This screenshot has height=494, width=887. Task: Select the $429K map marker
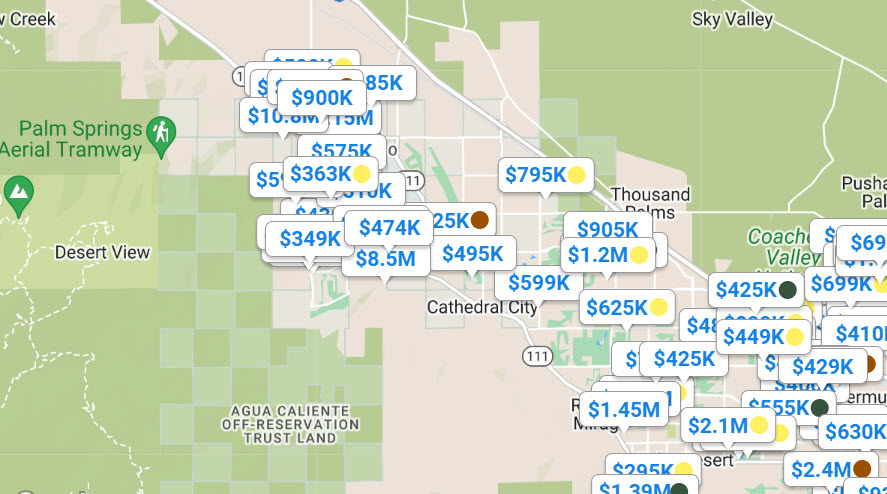point(822,367)
